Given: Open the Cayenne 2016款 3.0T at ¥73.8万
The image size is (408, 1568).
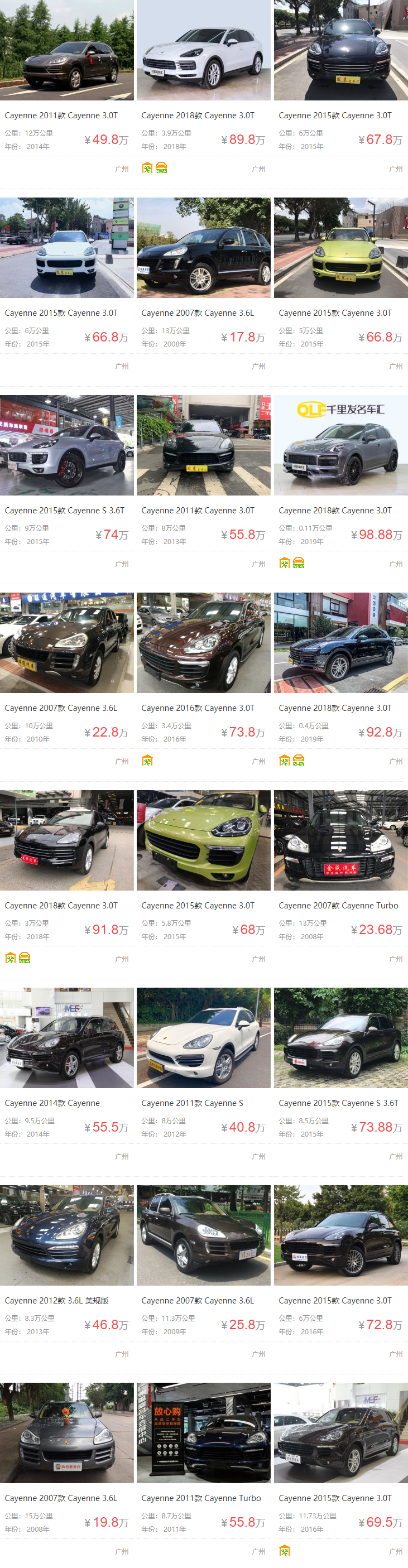Looking at the screenshot, I should point(203,643).
